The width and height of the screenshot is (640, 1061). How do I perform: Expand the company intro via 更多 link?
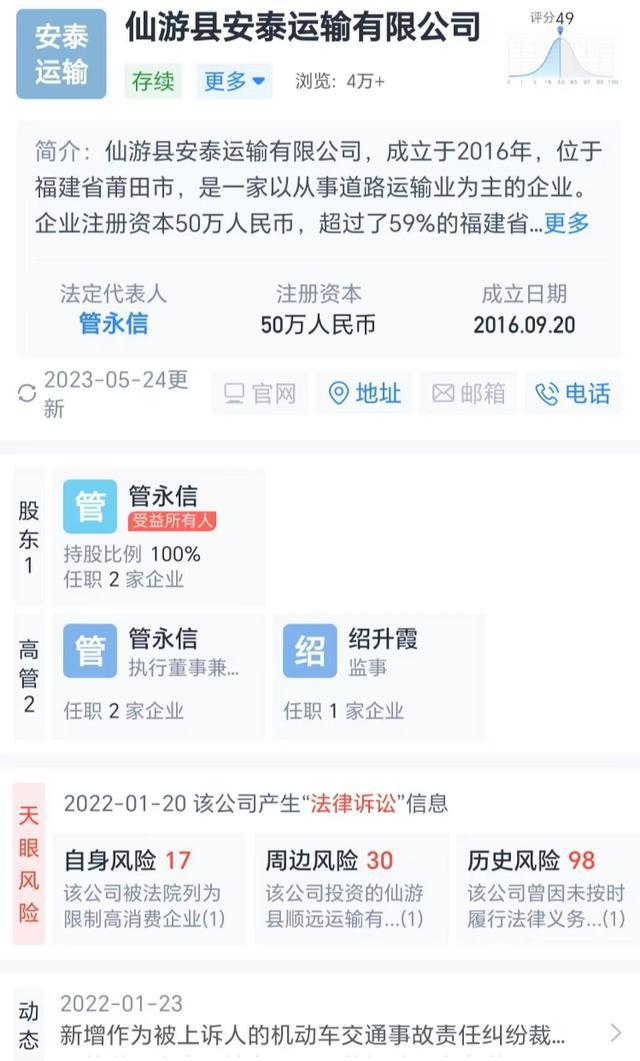[x=566, y=223]
